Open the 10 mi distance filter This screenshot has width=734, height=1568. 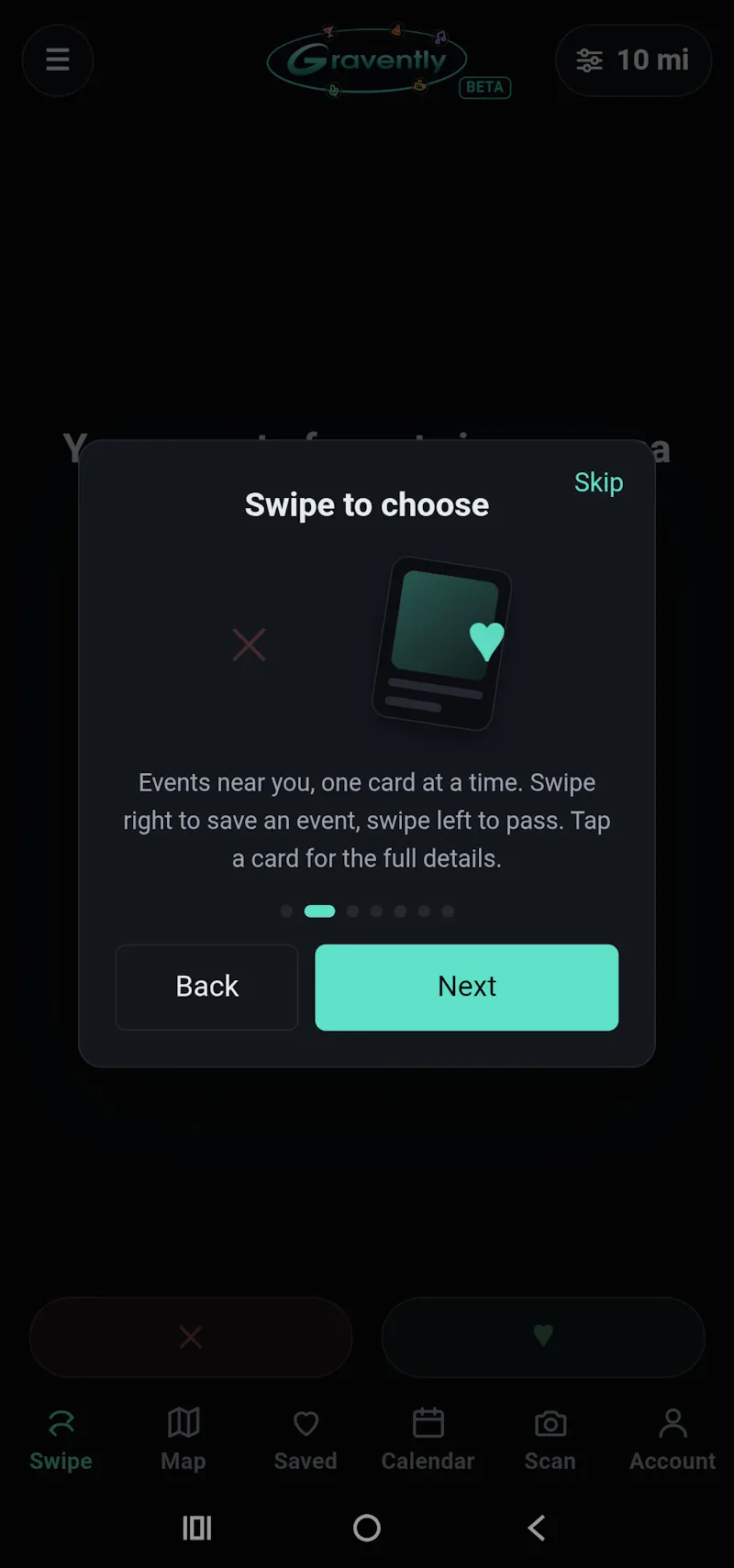pyautogui.click(x=633, y=61)
